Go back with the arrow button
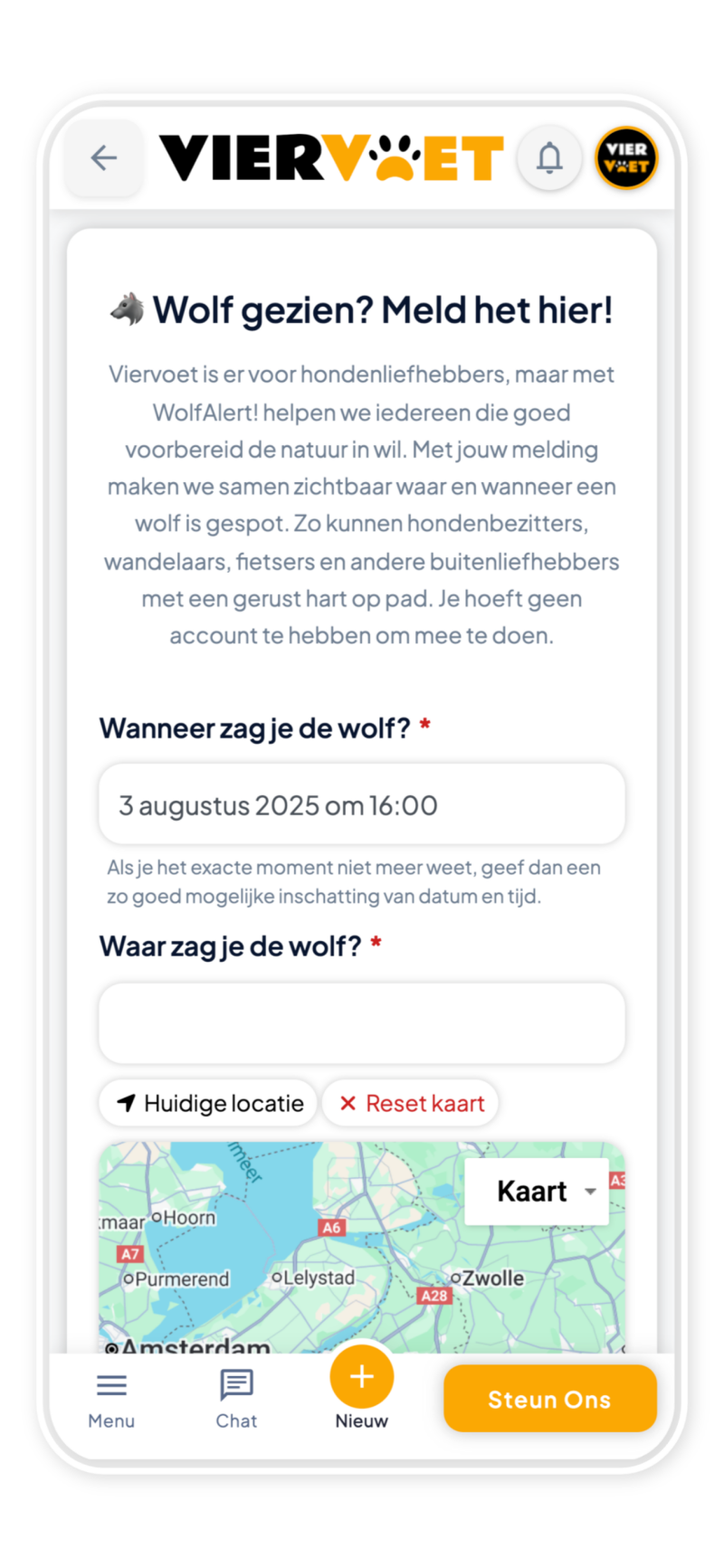Image resolution: width=724 pixels, height=1568 pixels. [104, 158]
